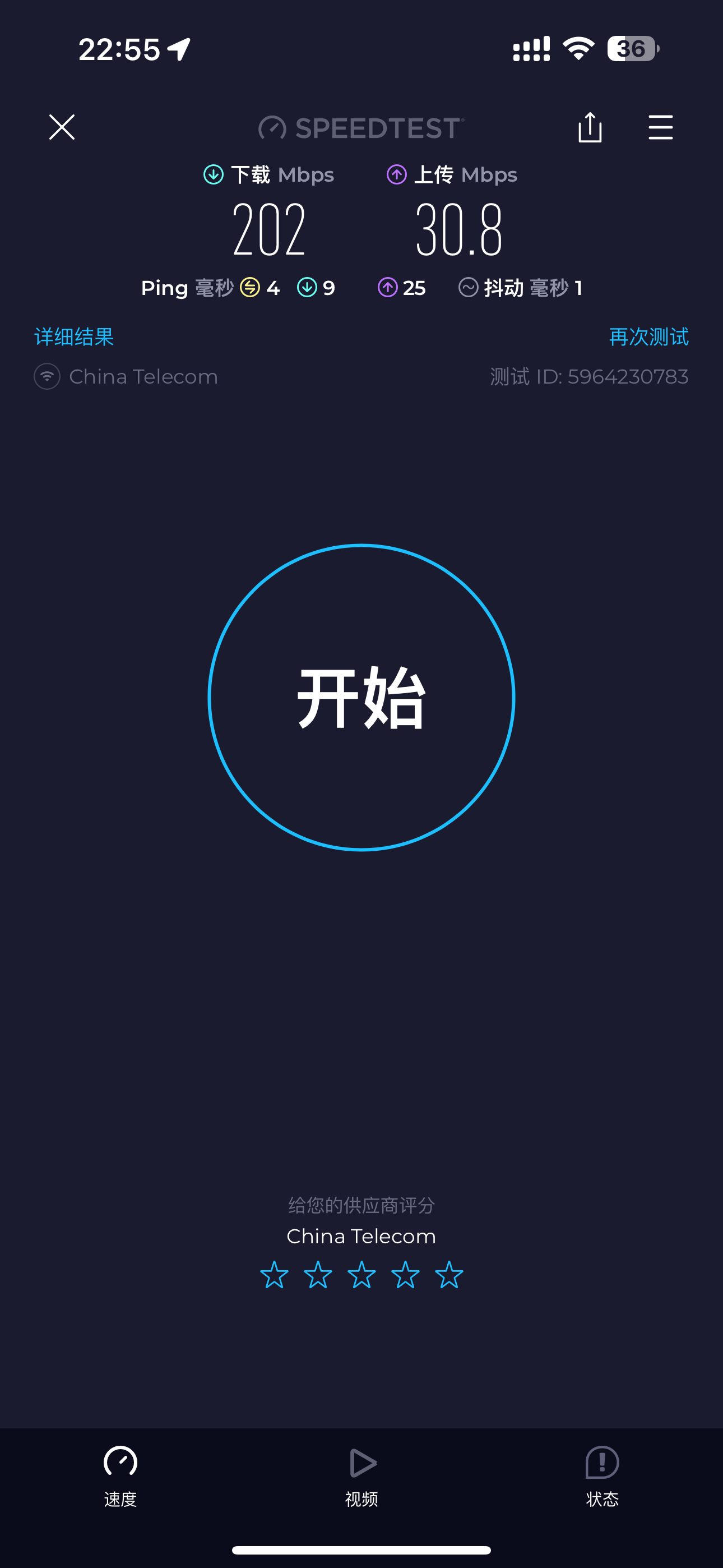Open 详细结果 to view detailed results
This screenshot has height=1568, width=723.
73,337
